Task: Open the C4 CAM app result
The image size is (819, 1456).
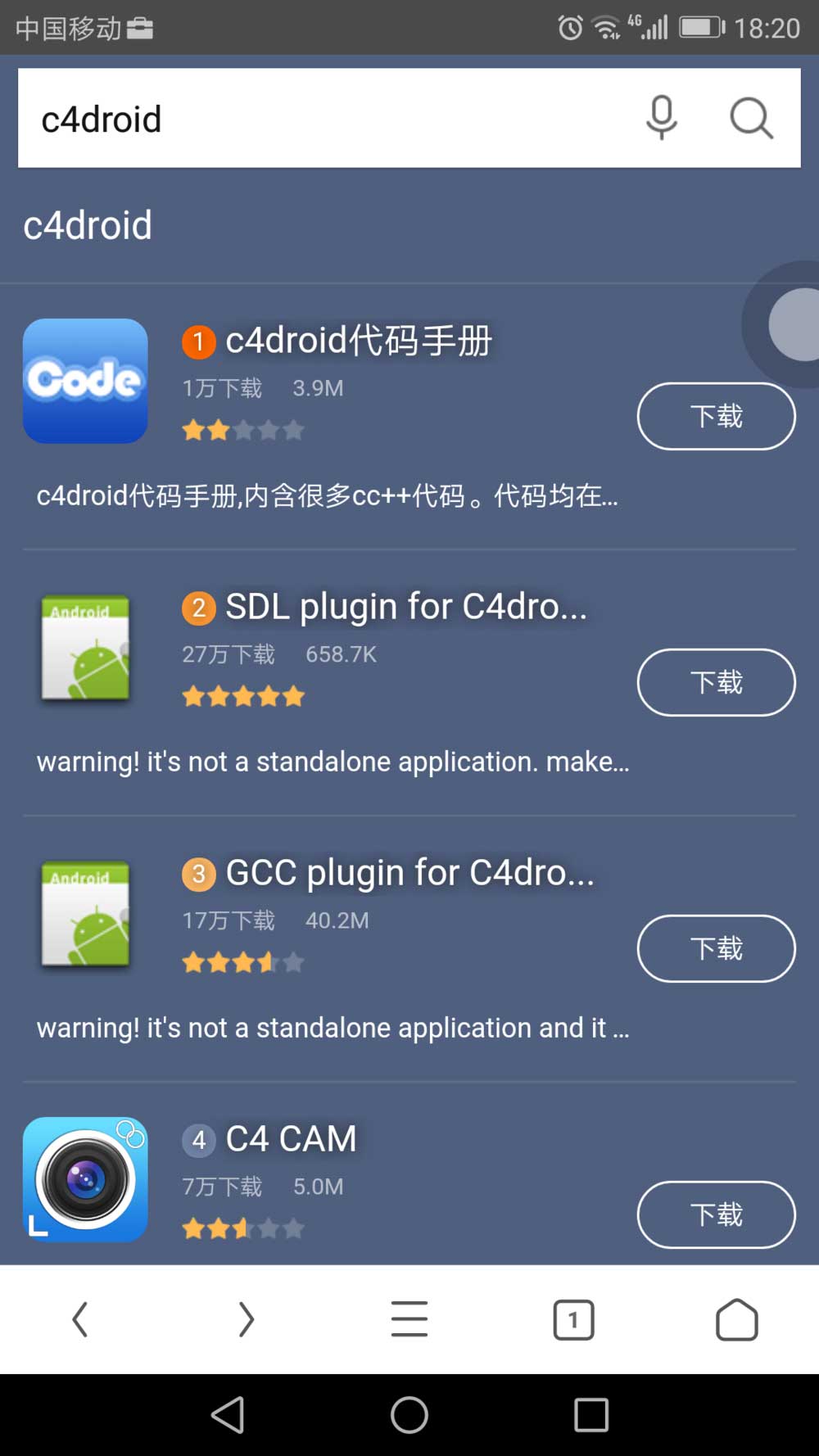Action: pyautogui.click(x=291, y=1139)
